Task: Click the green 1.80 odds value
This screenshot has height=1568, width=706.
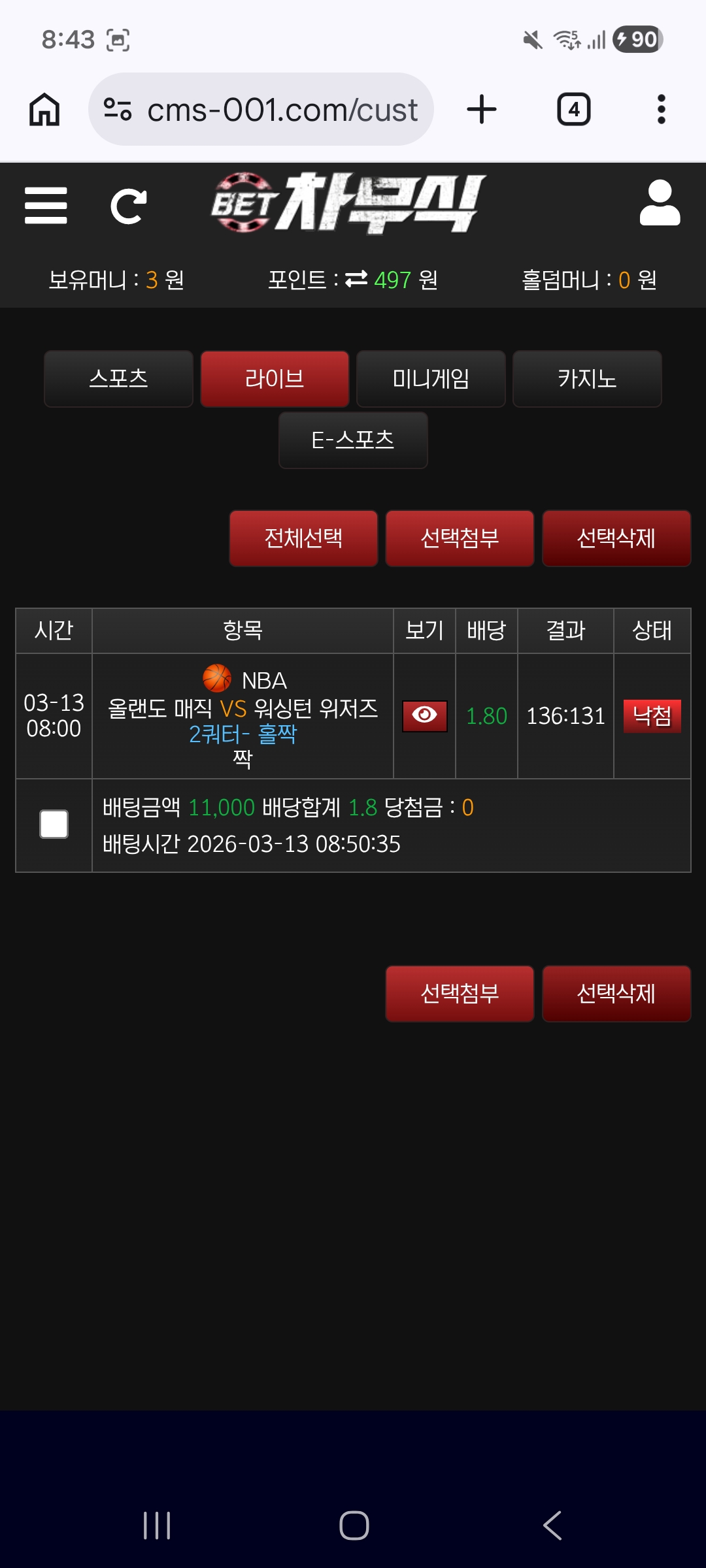Action: click(486, 717)
